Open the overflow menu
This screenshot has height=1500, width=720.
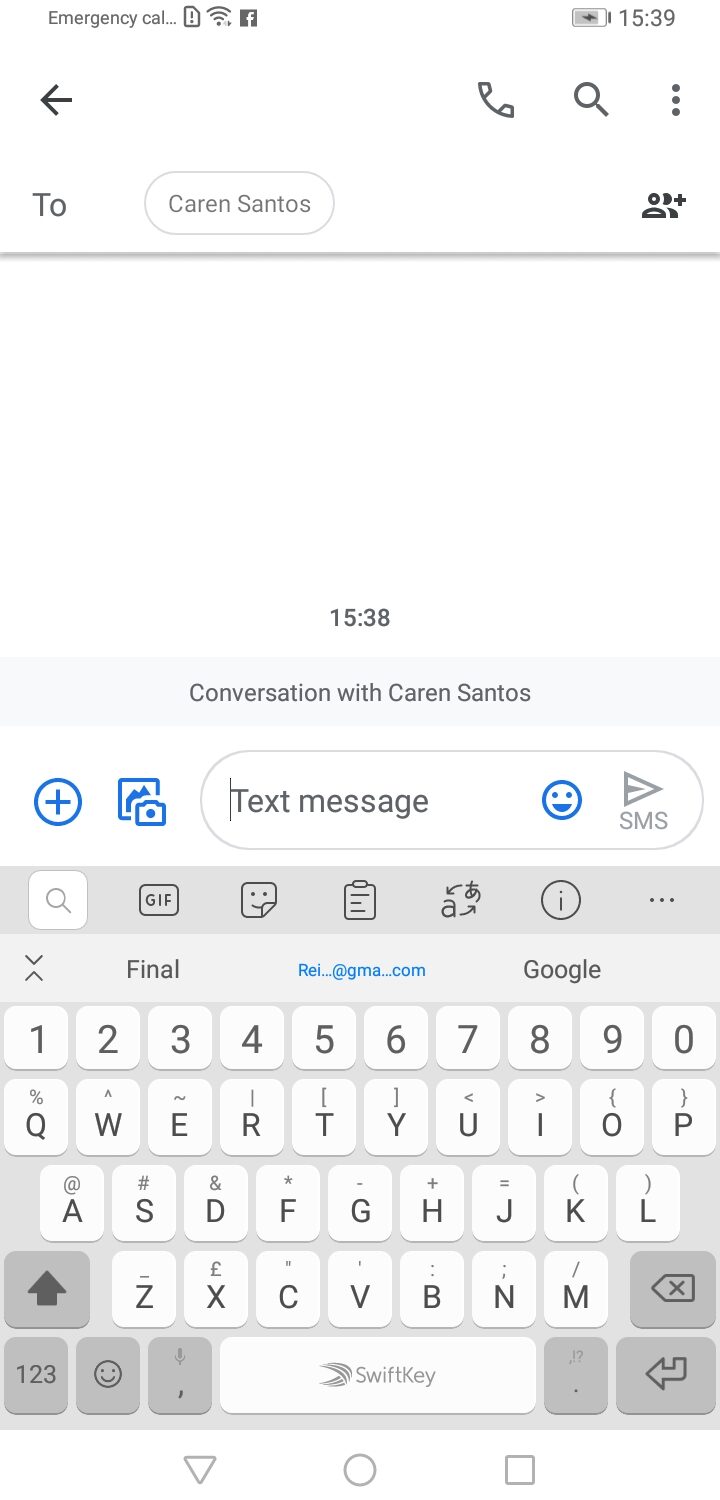676,100
